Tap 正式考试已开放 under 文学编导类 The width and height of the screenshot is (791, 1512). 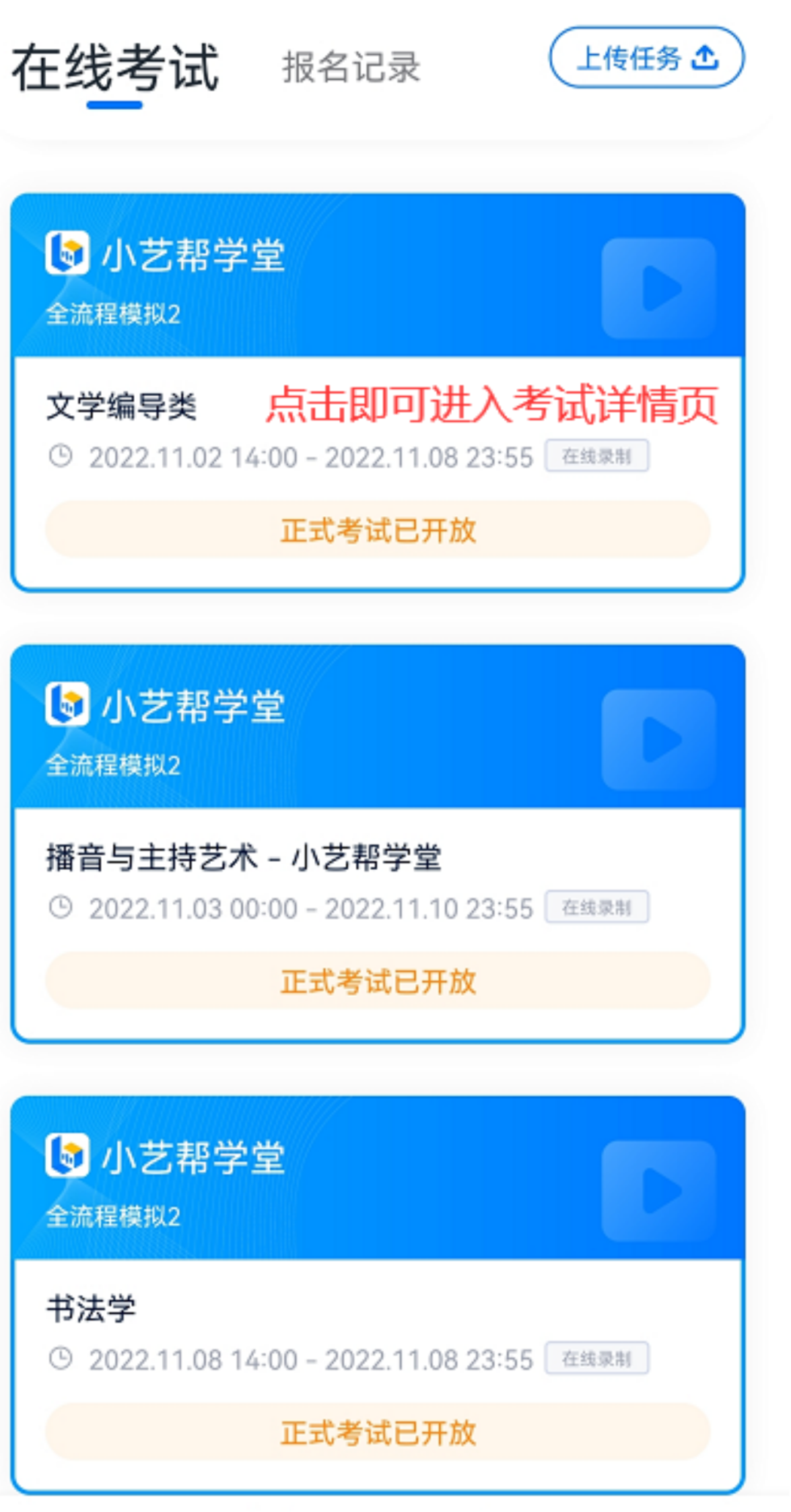pos(378,530)
